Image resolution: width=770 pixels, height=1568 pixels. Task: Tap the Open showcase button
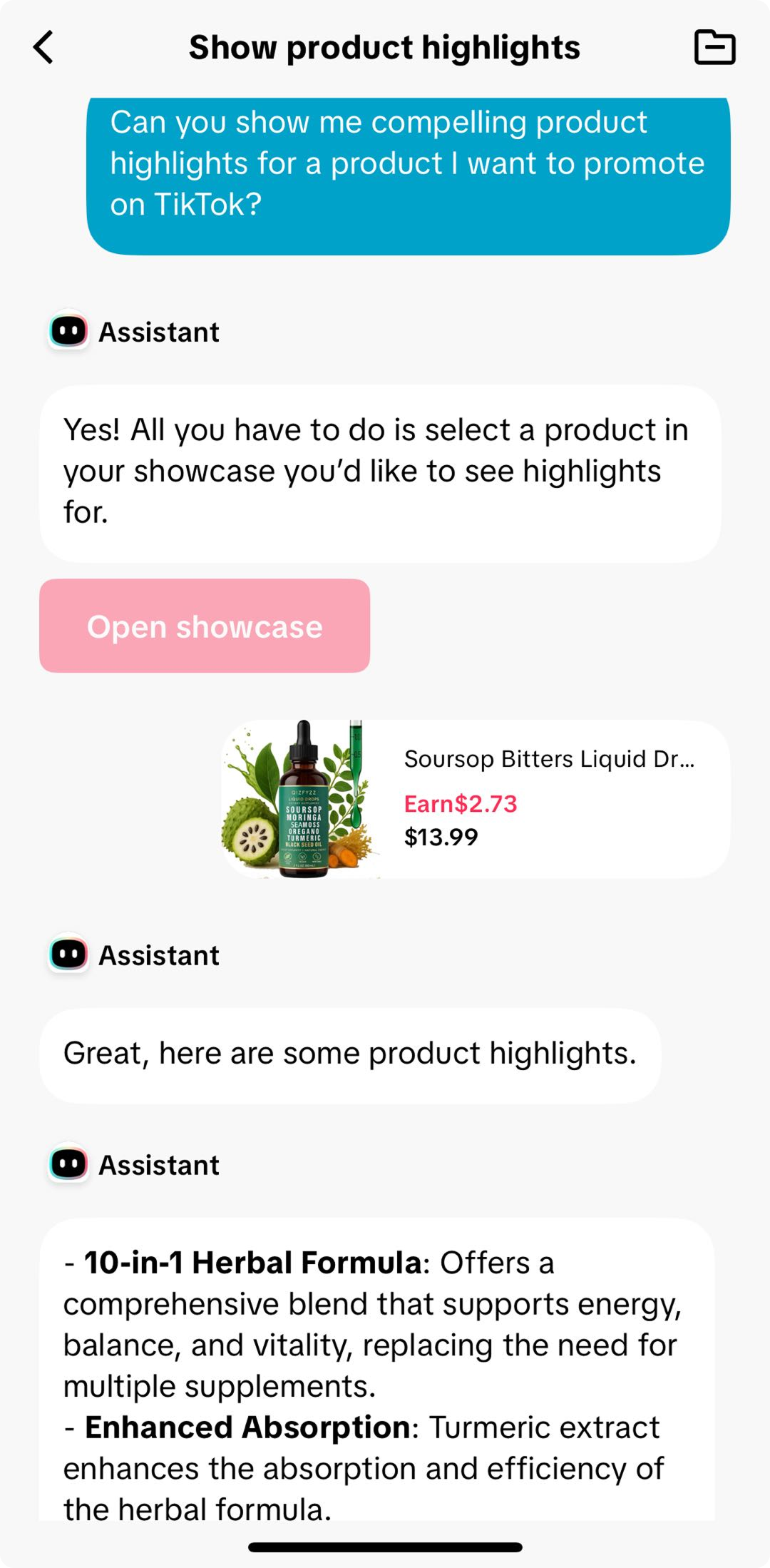pyautogui.click(x=205, y=626)
